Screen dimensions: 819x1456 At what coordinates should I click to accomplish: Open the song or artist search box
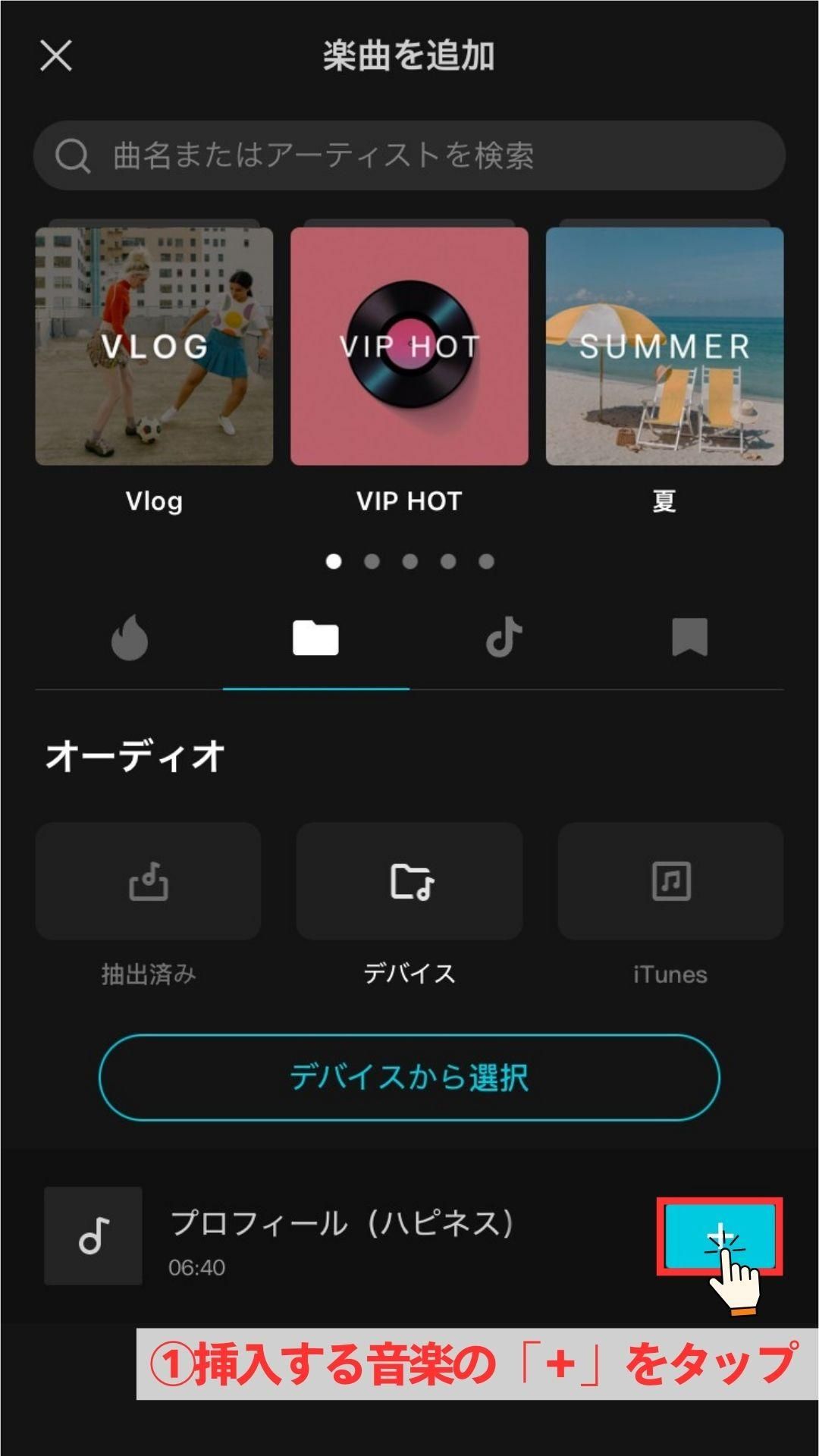coord(409,155)
